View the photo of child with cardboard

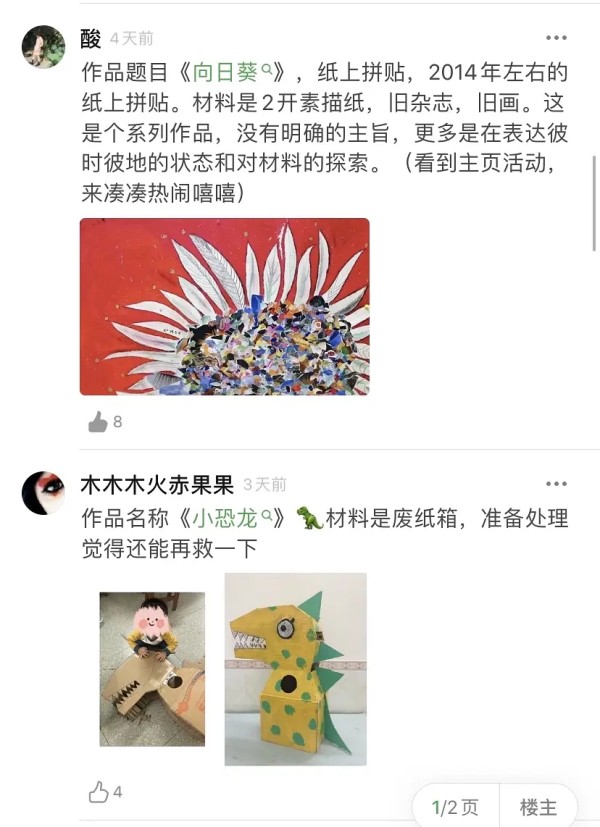click(152, 668)
